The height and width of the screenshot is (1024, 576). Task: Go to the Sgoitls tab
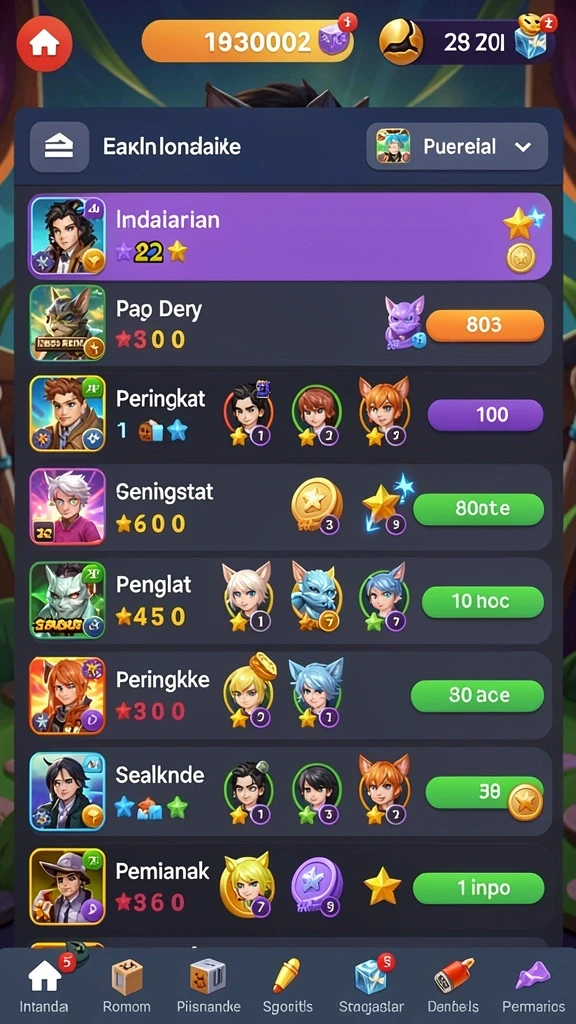pos(287,985)
